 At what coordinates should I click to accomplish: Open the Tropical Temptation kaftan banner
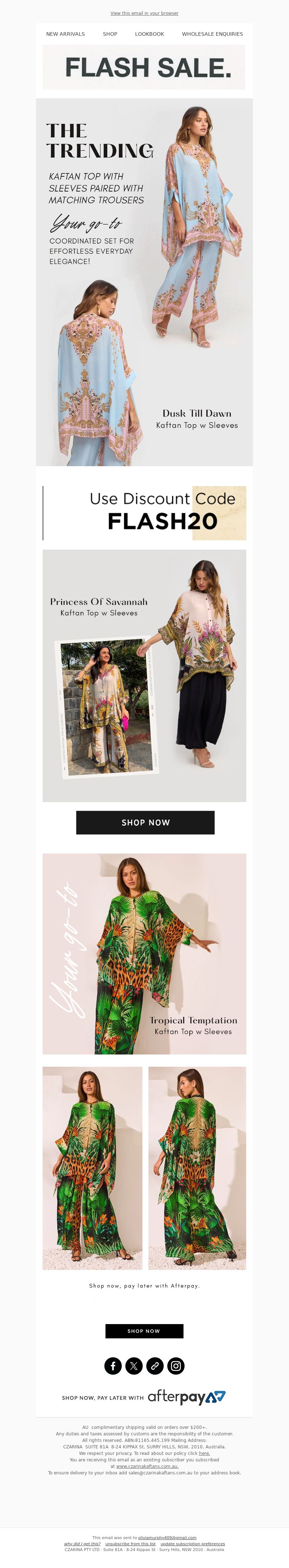coord(144,953)
